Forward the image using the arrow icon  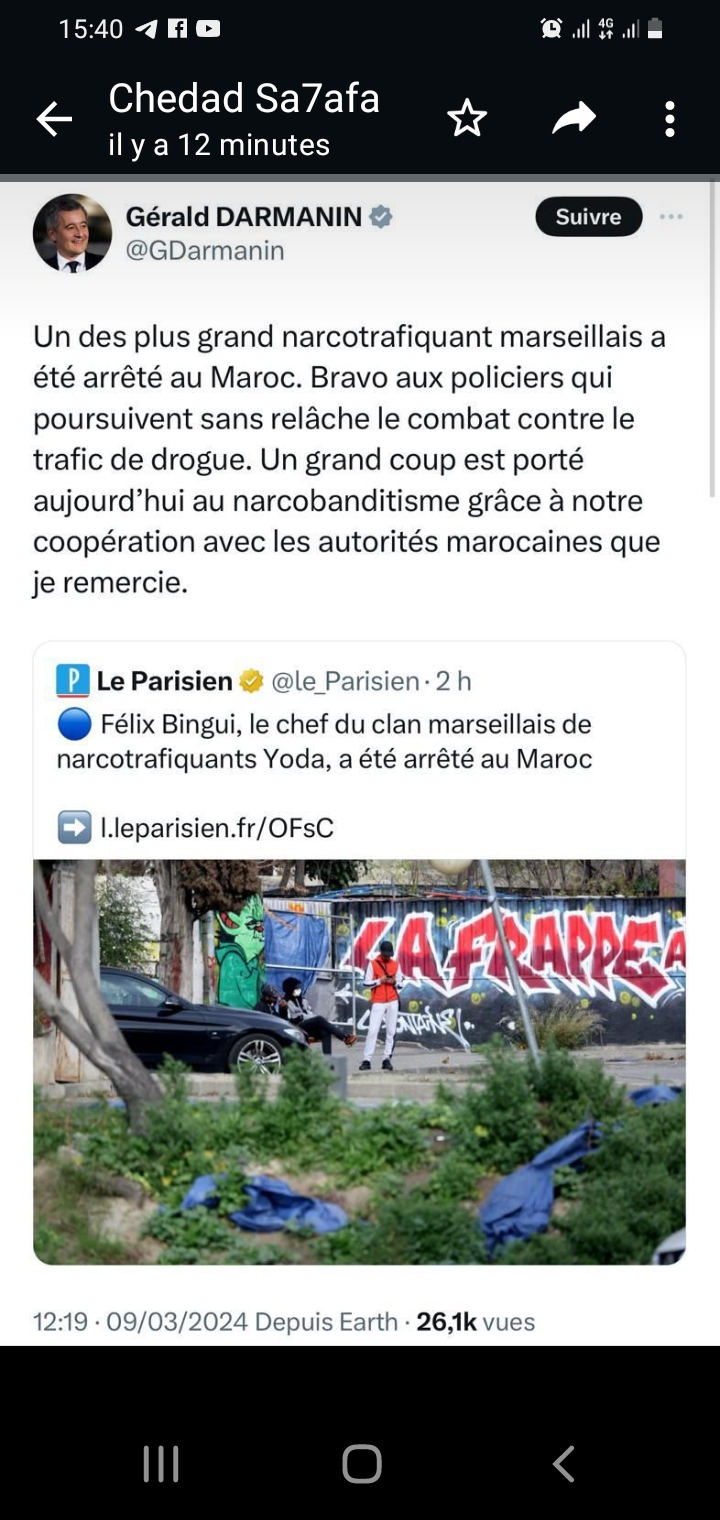tap(574, 120)
